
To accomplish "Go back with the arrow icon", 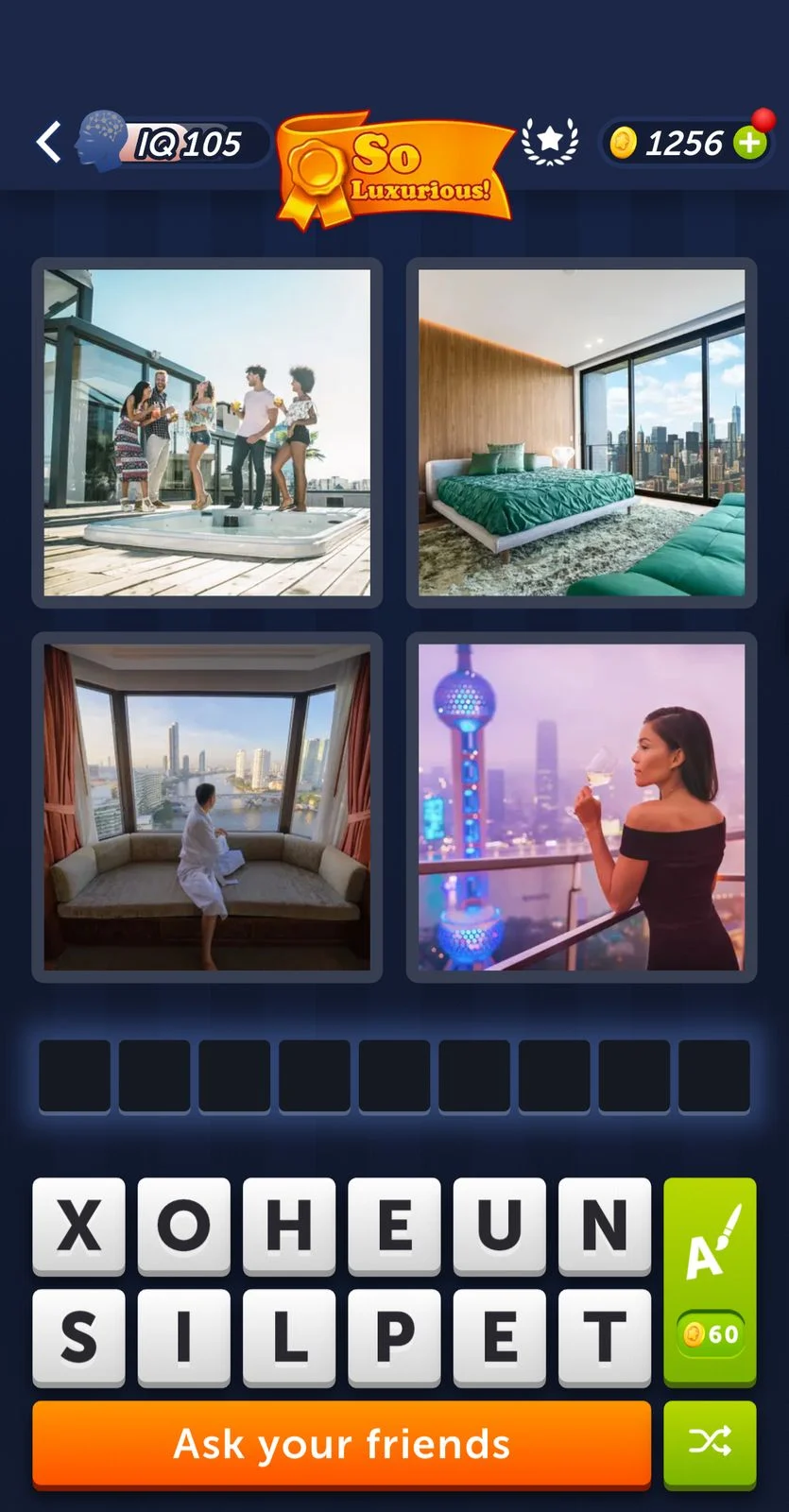I will coord(49,144).
